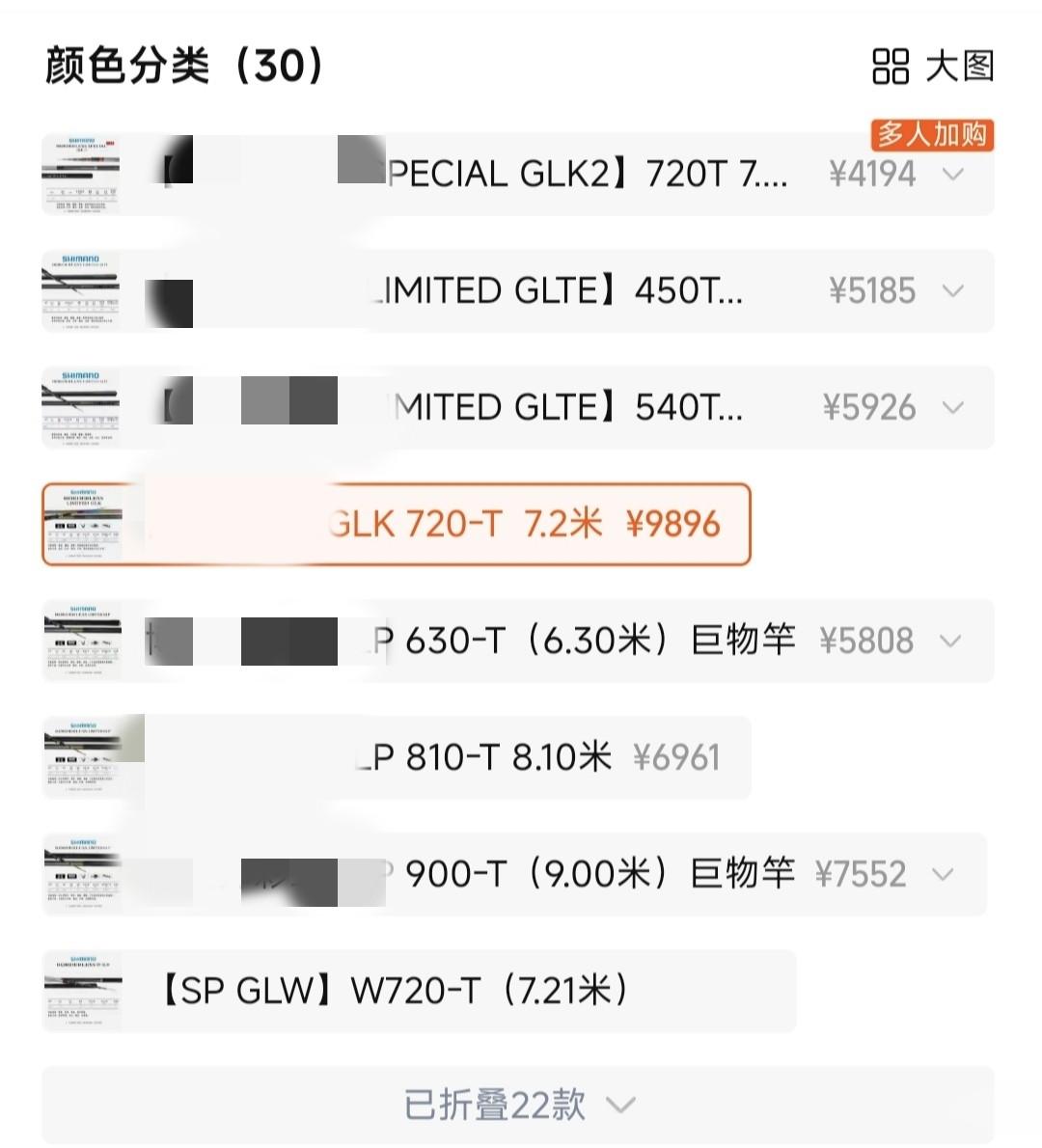Select 【SP GLW】W720-T (7.21米)
Screen dimensions: 1042x1148
click(x=419, y=991)
